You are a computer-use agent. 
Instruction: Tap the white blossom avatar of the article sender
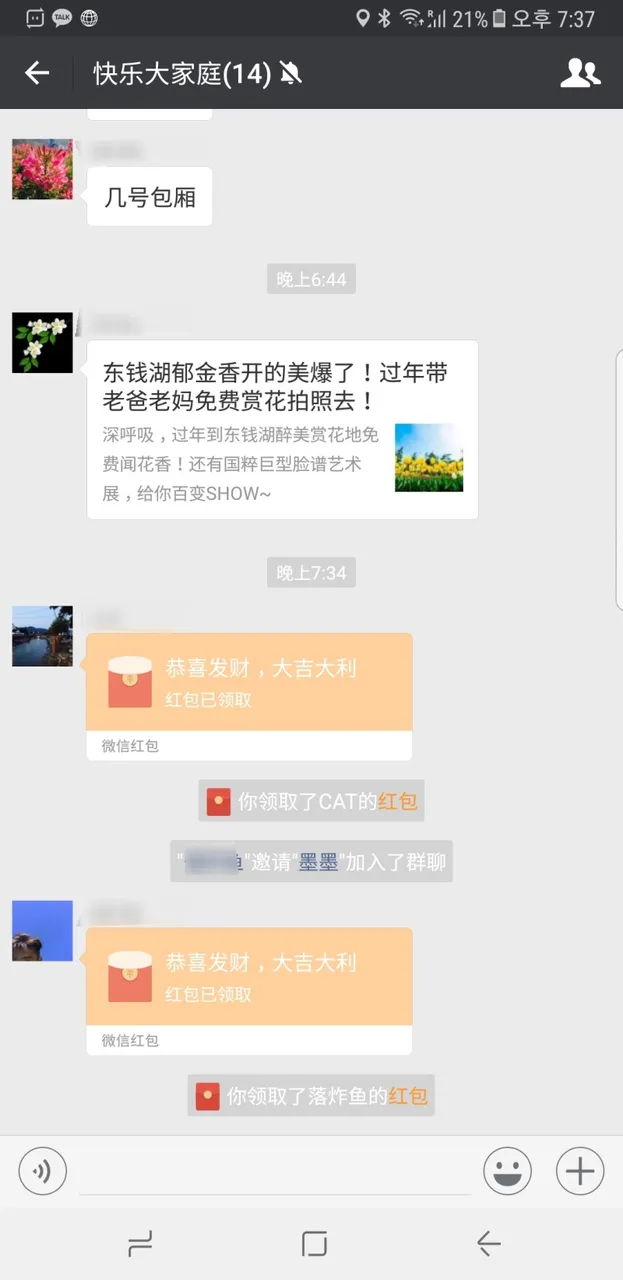42,342
